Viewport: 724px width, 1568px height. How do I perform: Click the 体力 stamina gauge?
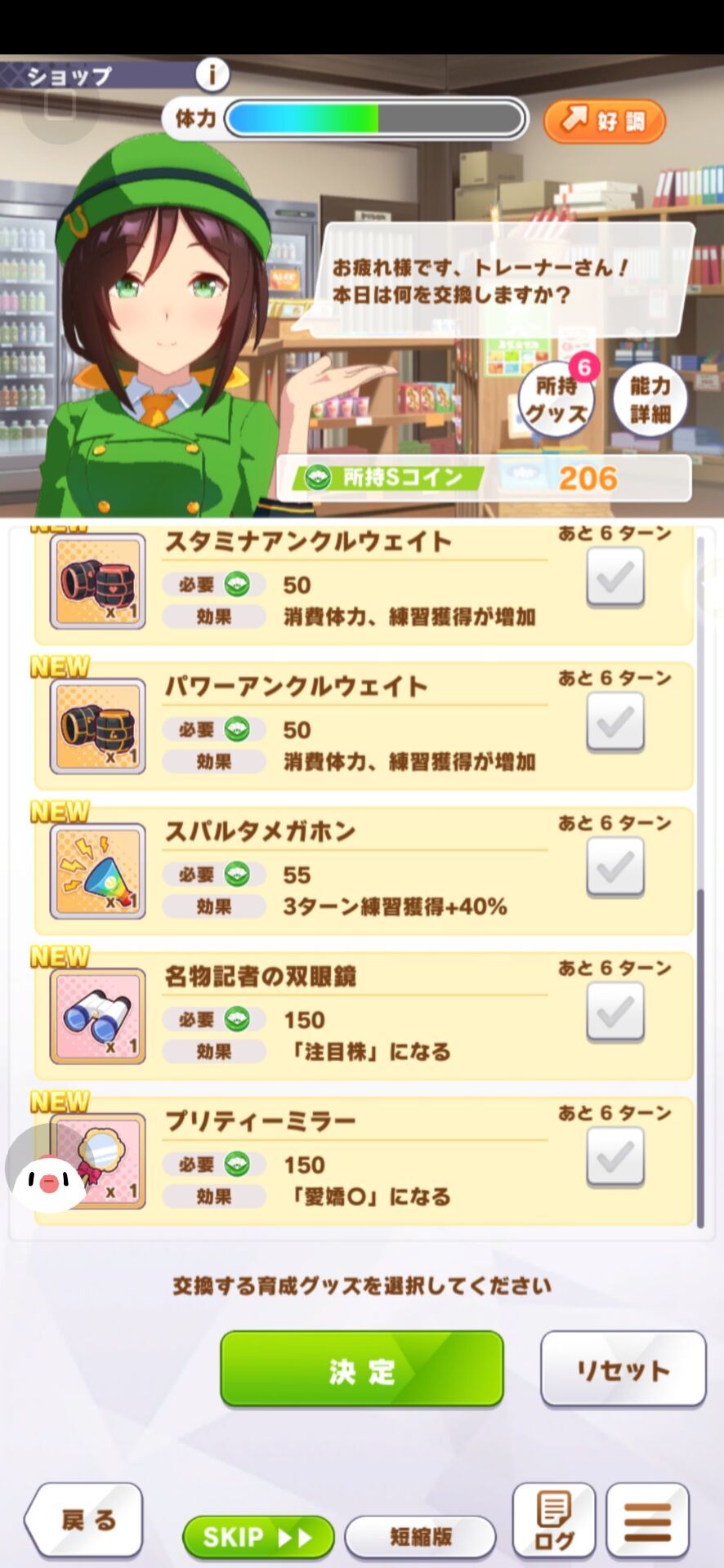click(376, 118)
